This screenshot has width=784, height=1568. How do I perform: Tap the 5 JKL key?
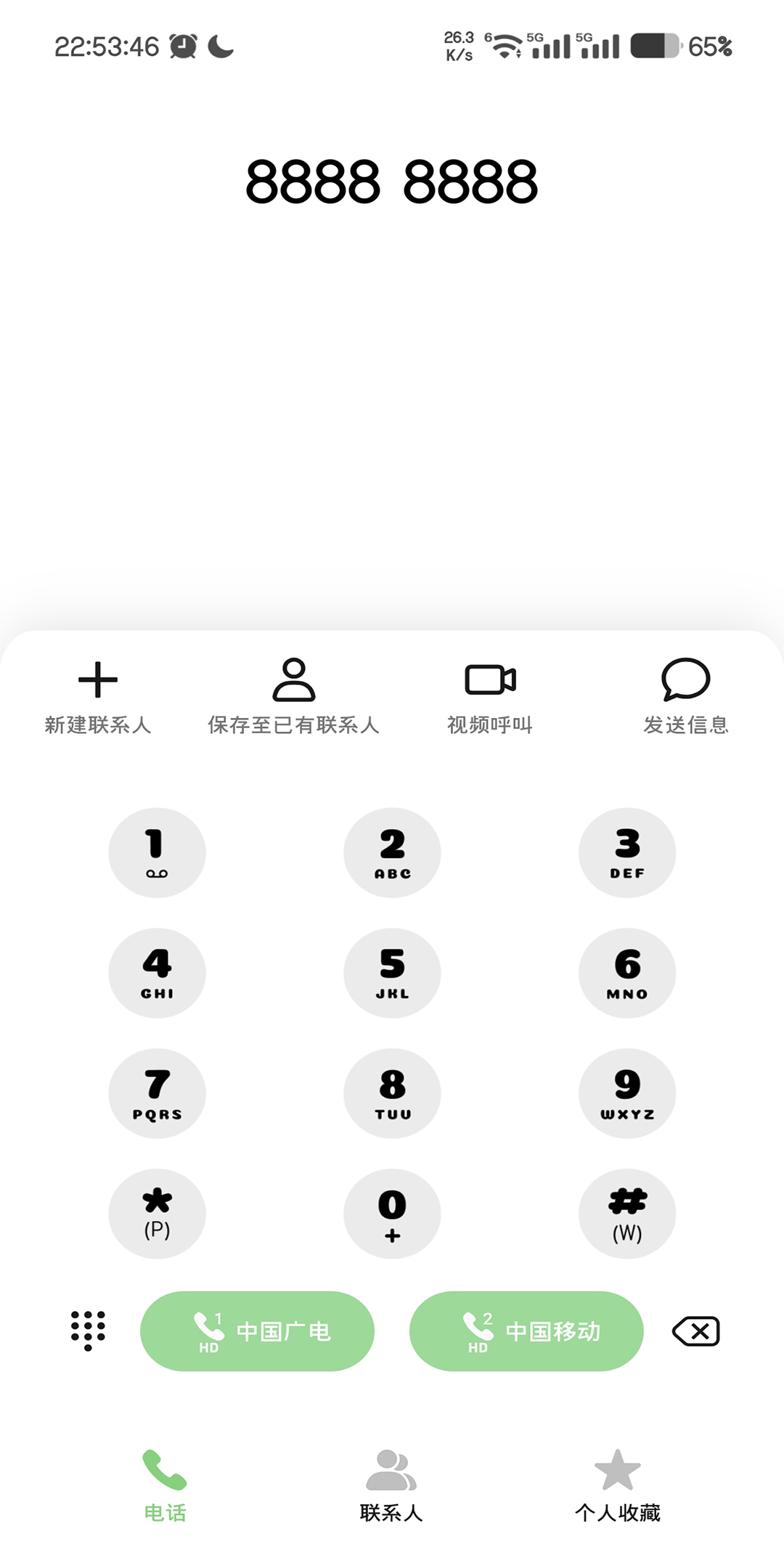click(392, 973)
